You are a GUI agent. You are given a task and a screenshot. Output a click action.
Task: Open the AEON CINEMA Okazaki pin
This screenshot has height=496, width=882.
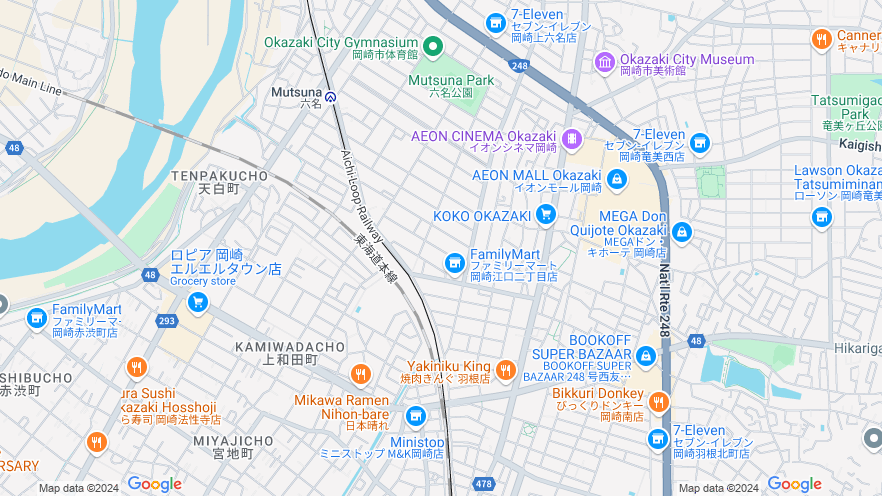tap(571, 138)
